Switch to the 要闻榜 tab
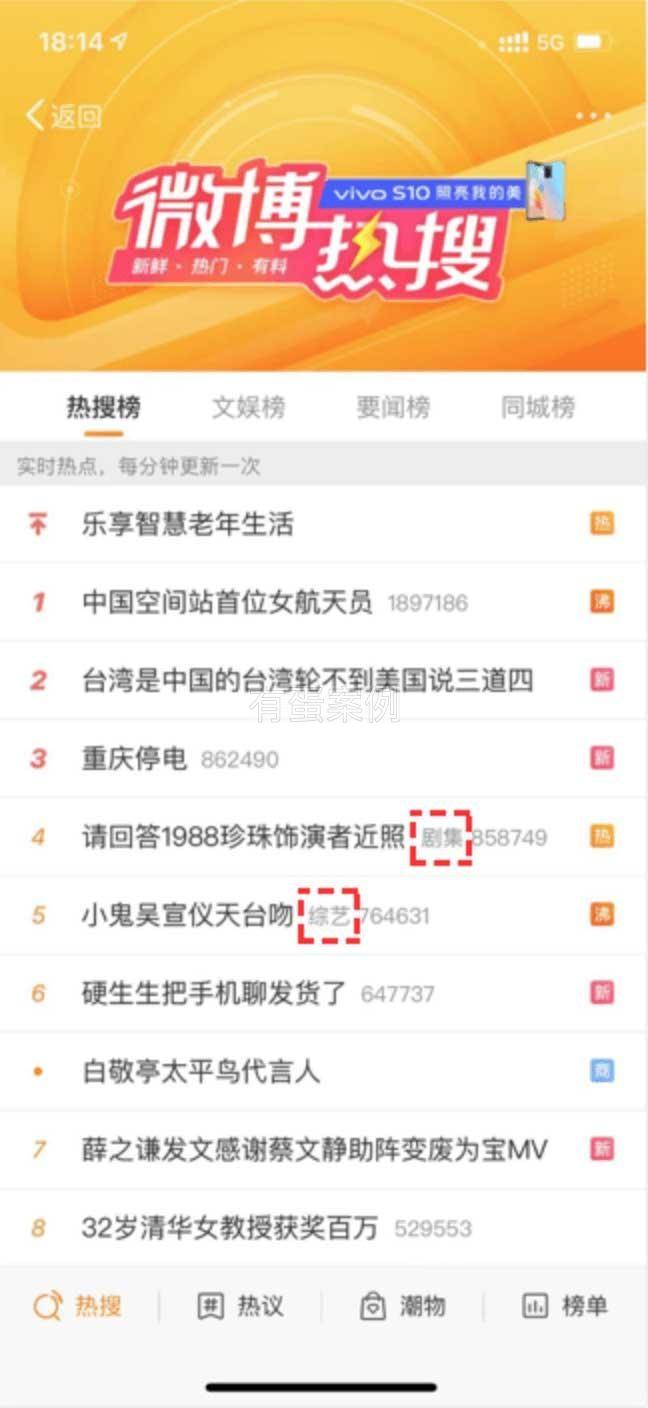This screenshot has height=1408, width=648. click(x=393, y=407)
